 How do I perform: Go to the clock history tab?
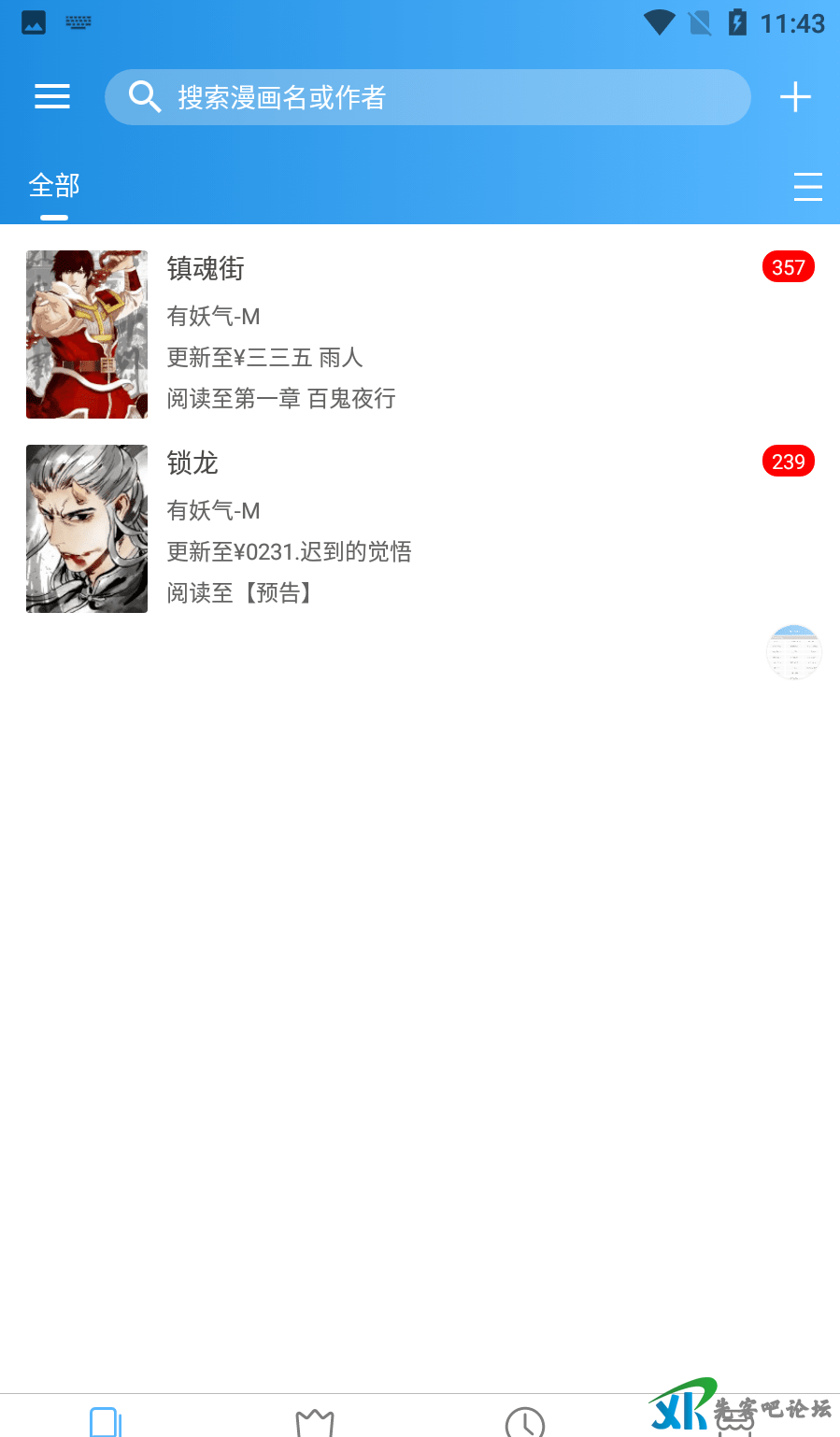click(x=525, y=1422)
